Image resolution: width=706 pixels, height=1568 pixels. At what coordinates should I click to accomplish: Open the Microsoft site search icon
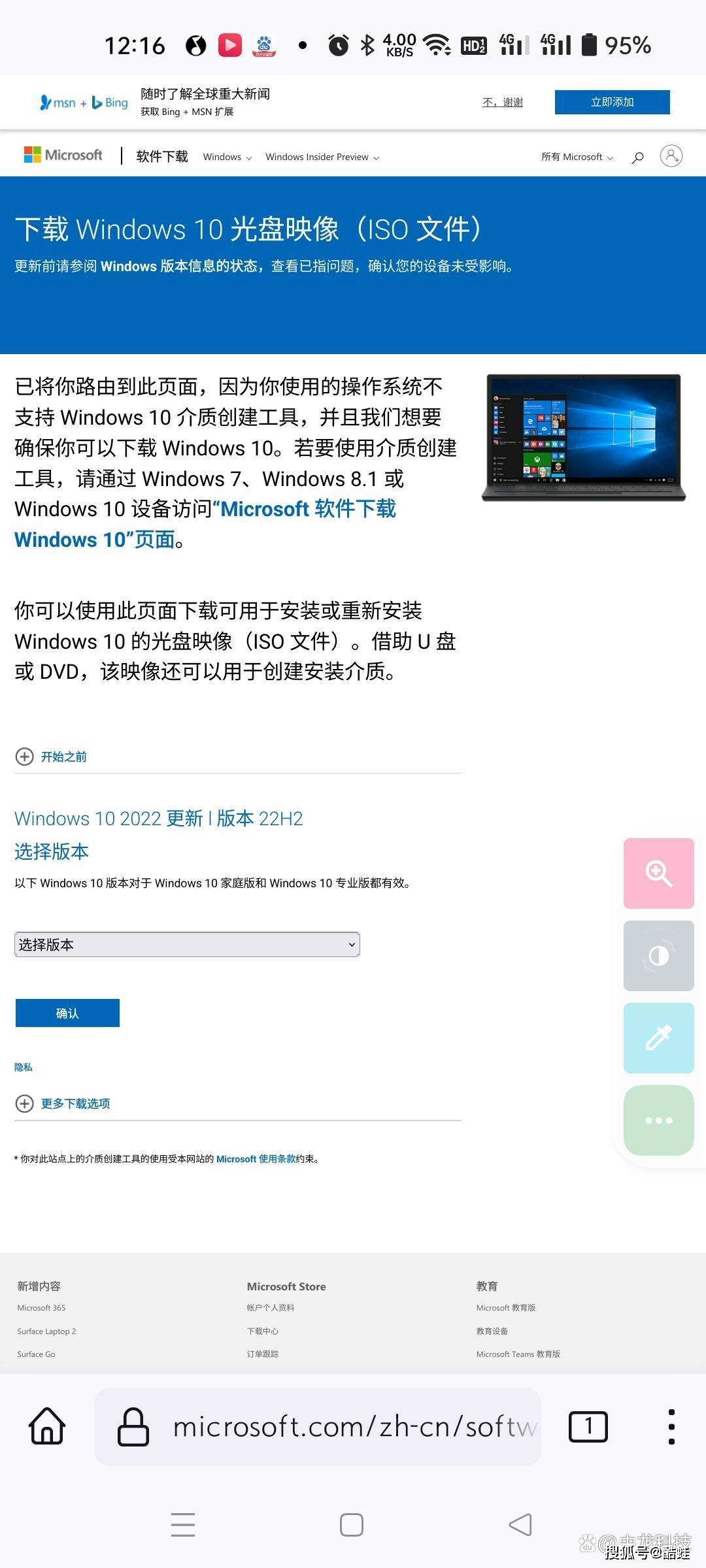tap(637, 157)
